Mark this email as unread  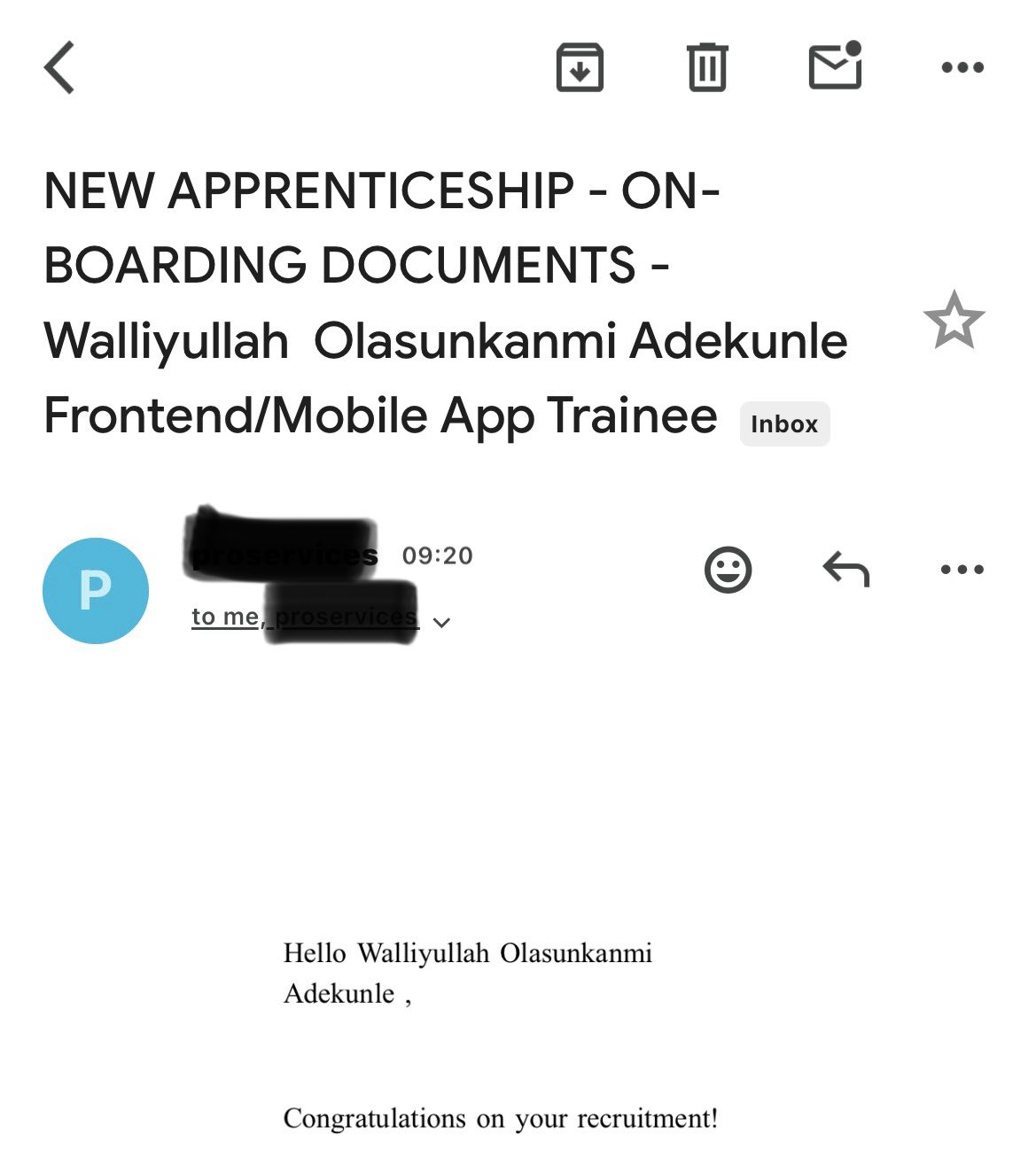pyautogui.click(x=835, y=66)
